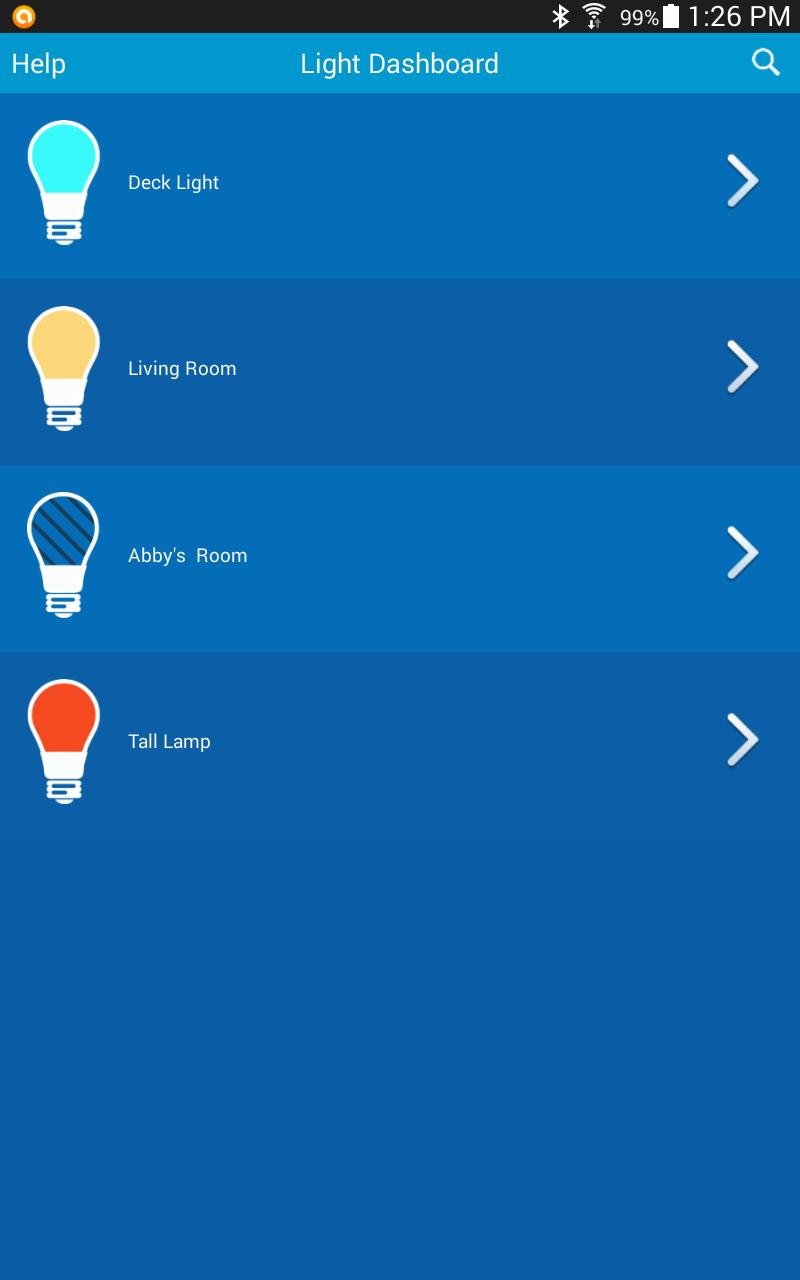Tap the striped Abby's Room bulb icon
Viewport: 800px width, 1280px height.
(64, 552)
